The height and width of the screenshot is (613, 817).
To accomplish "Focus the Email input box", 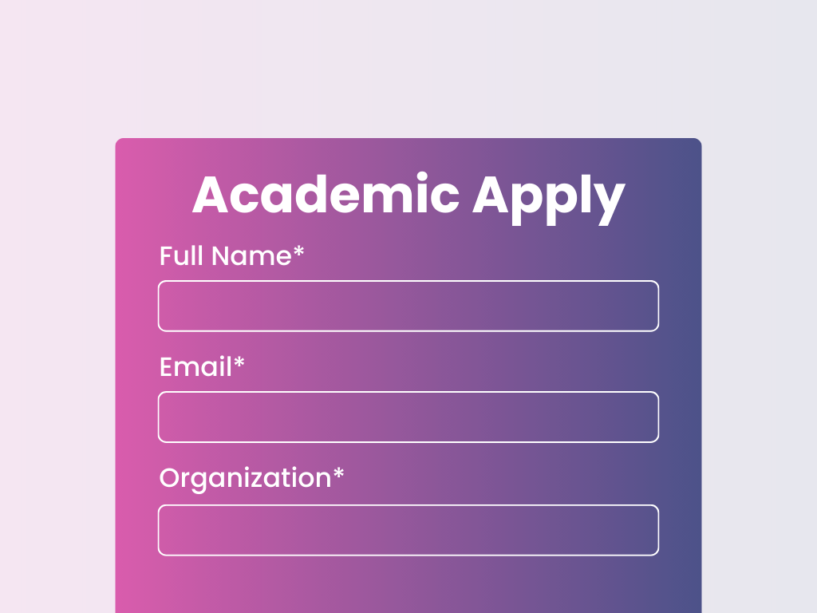I will [x=408, y=417].
